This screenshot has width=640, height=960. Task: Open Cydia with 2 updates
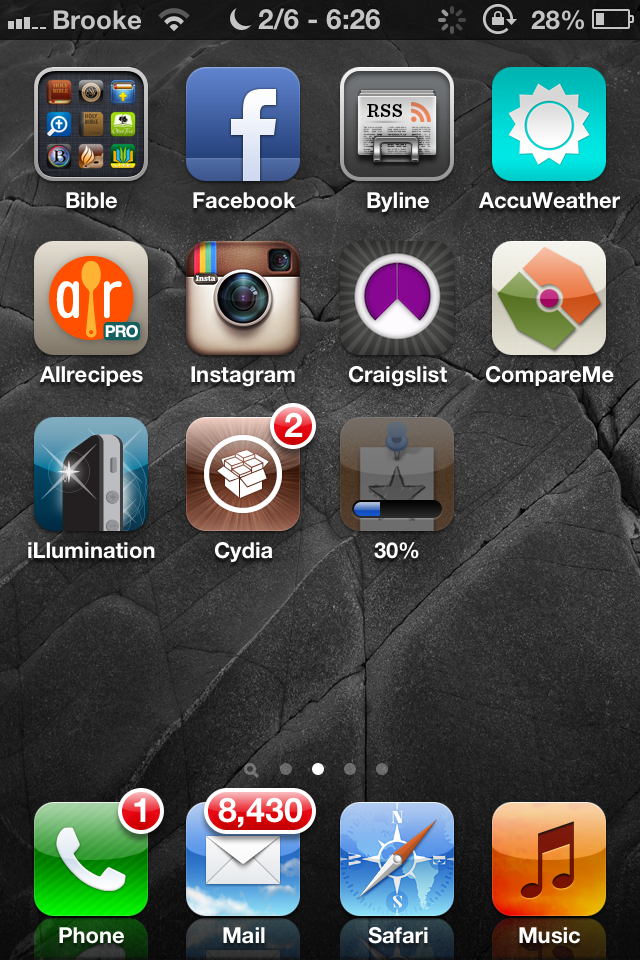tap(243, 474)
